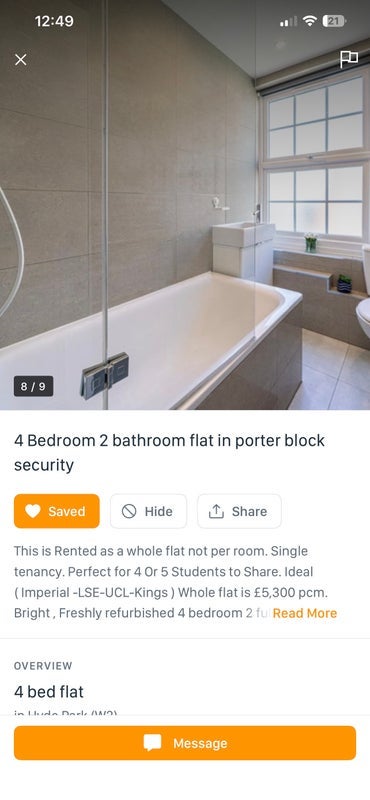The height and width of the screenshot is (800, 370).
Task: Message the advertiser
Action: pos(185,743)
